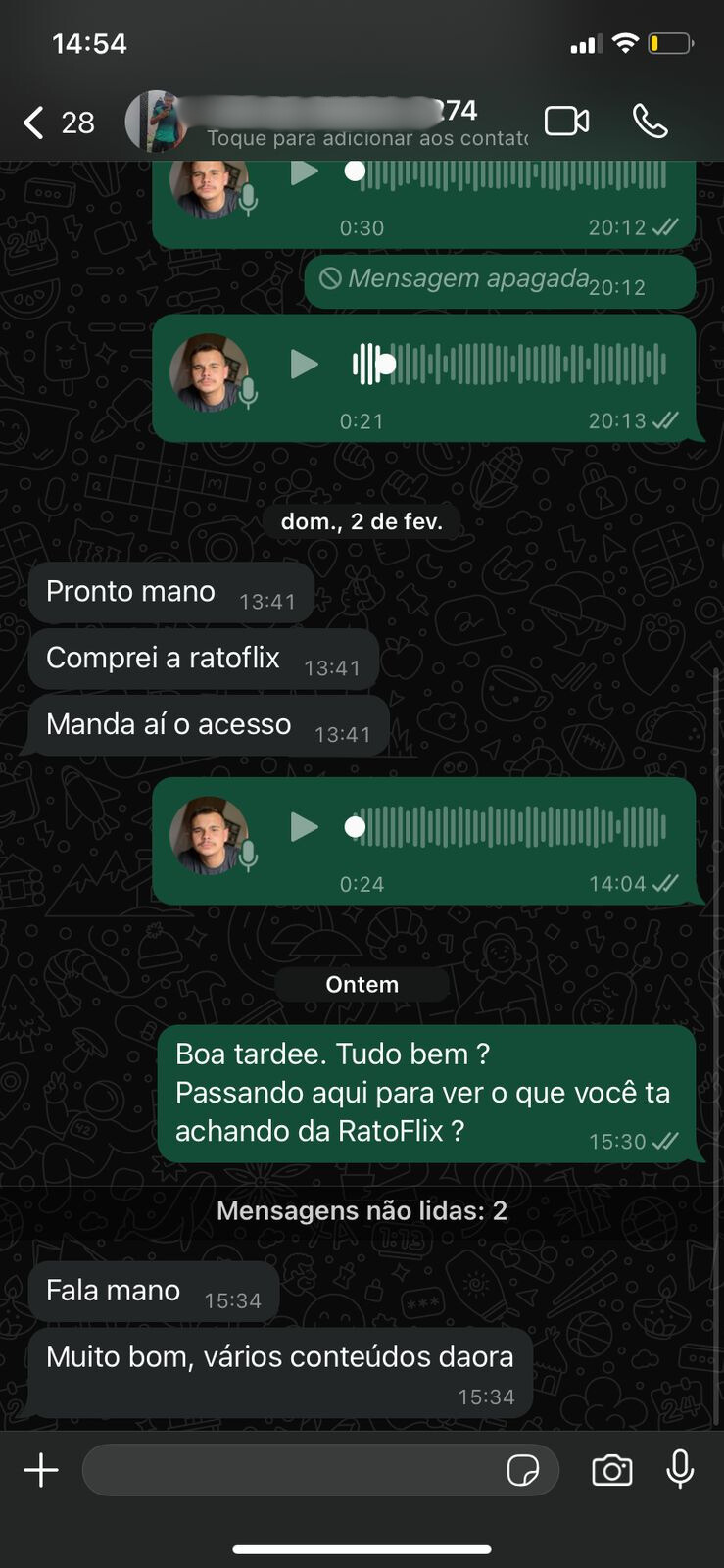Open the contact's profile photo header
Viewport: 724px width, 1568px height.
pyautogui.click(x=155, y=122)
